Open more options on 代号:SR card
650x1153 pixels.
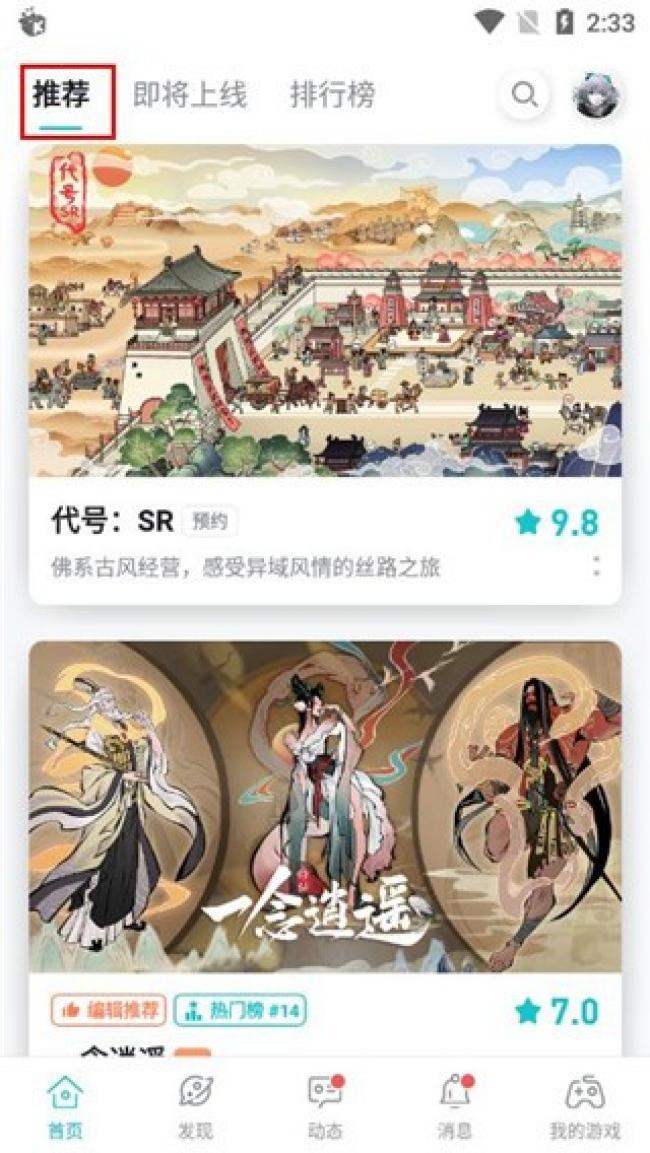596,565
